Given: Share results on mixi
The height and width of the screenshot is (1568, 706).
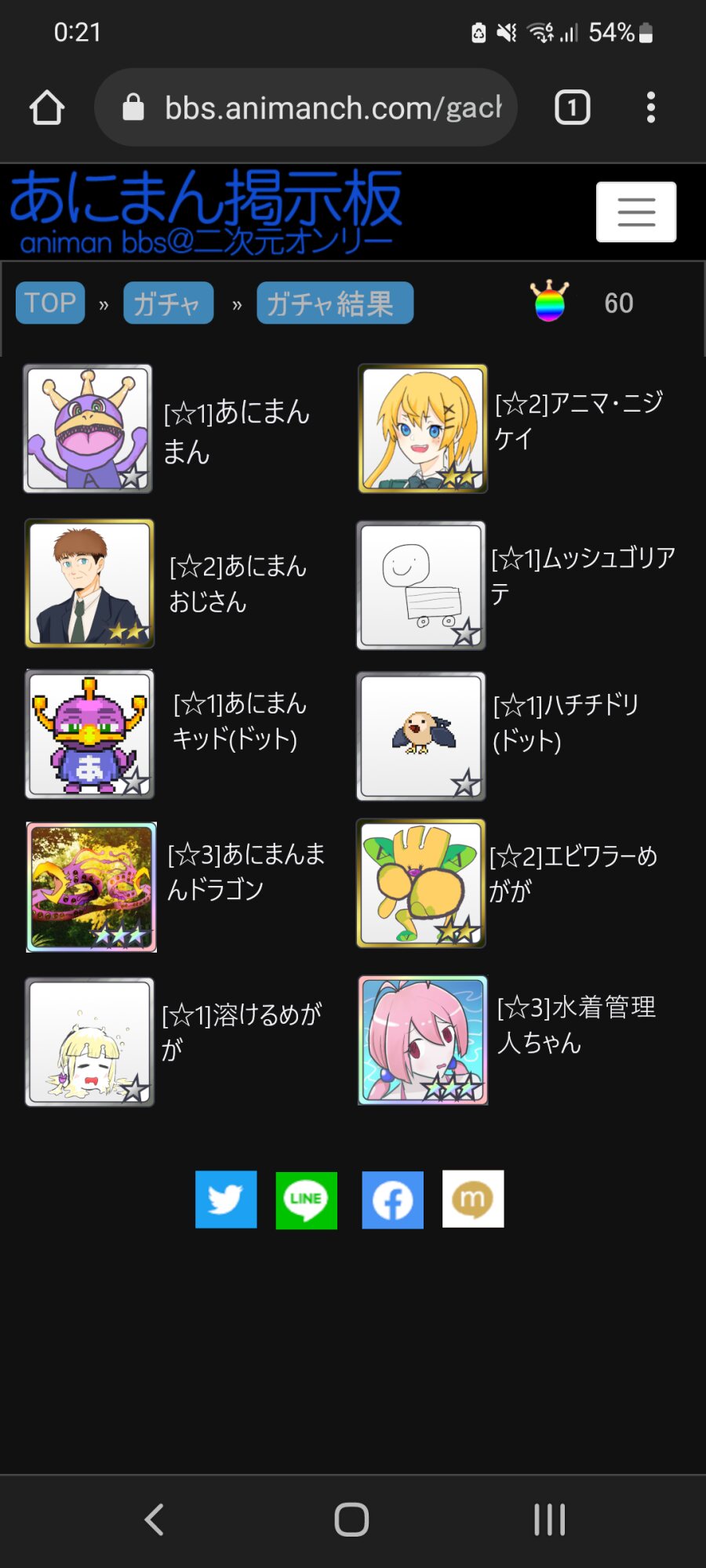Looking at the screenshot, I should (x=473, y=1199).
